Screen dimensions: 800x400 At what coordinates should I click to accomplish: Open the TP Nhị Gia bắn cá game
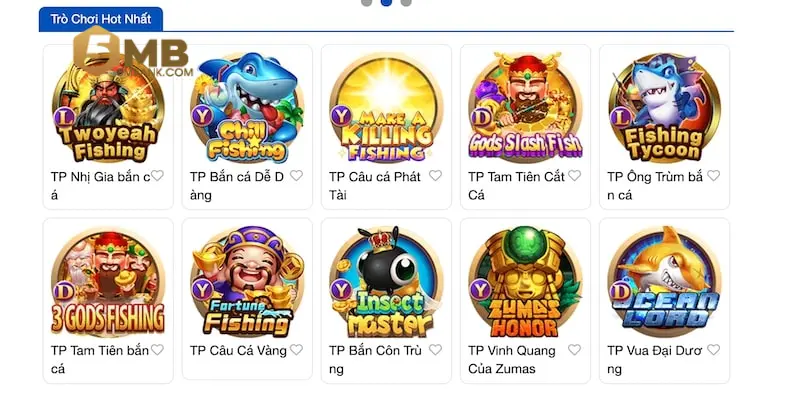[x=108, y=110]
